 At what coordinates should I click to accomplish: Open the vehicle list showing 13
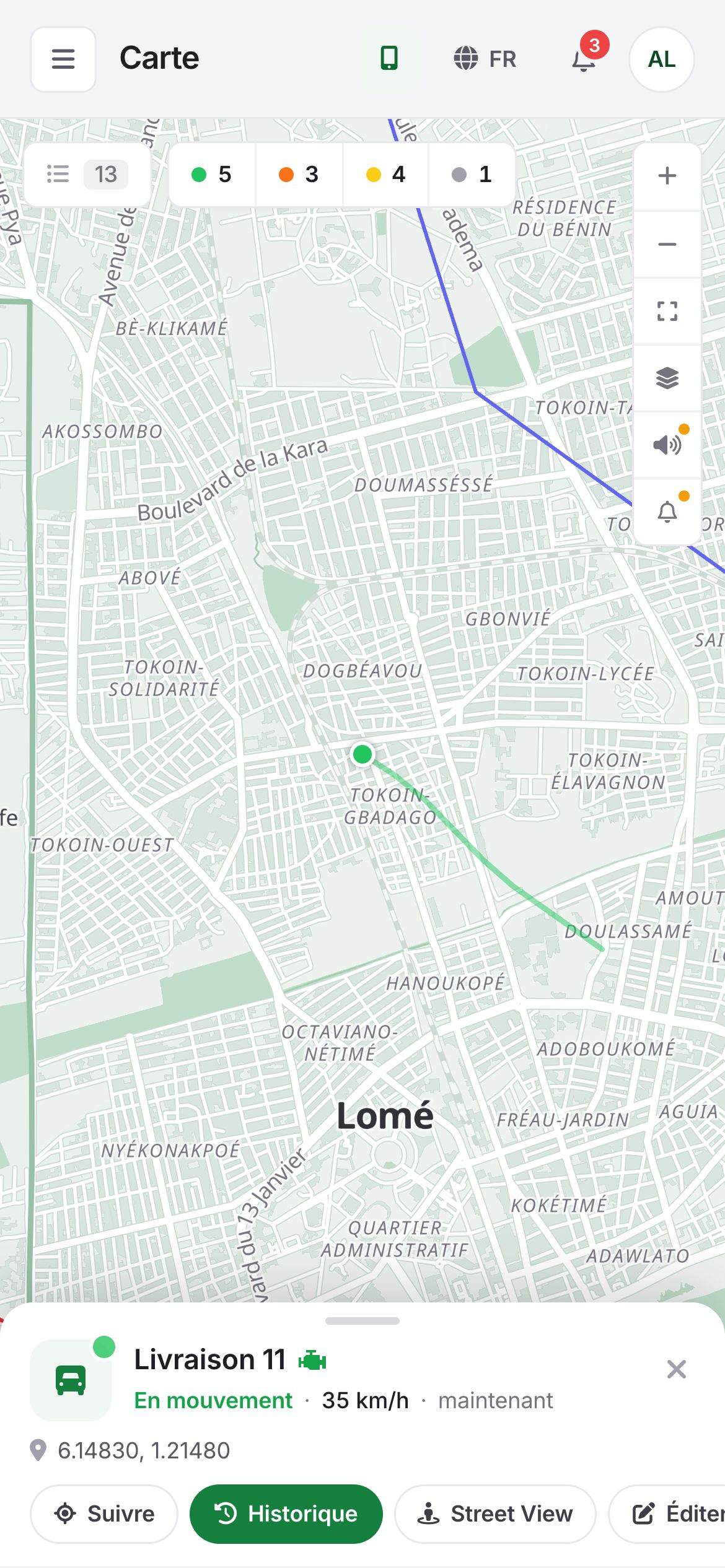click(87, 175)
